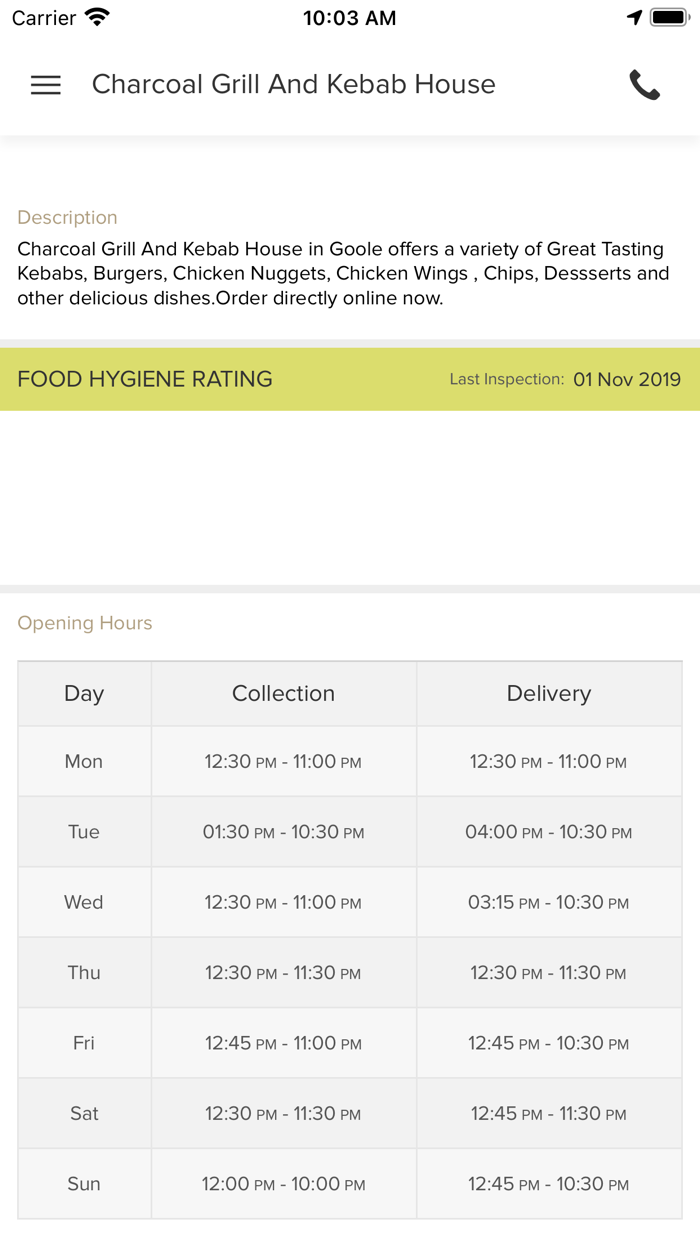This screenshot has width=700, height=1244.
Task: Open the hamburger navigation menu
Action: [46, 85]
